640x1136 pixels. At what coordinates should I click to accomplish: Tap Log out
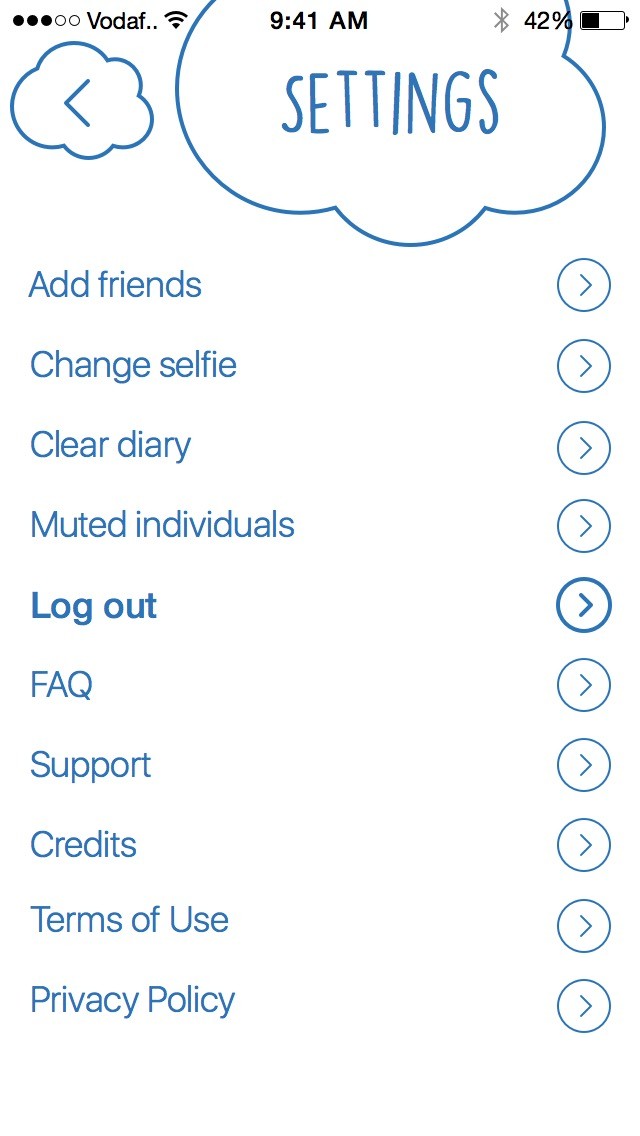tap(94, 606)
